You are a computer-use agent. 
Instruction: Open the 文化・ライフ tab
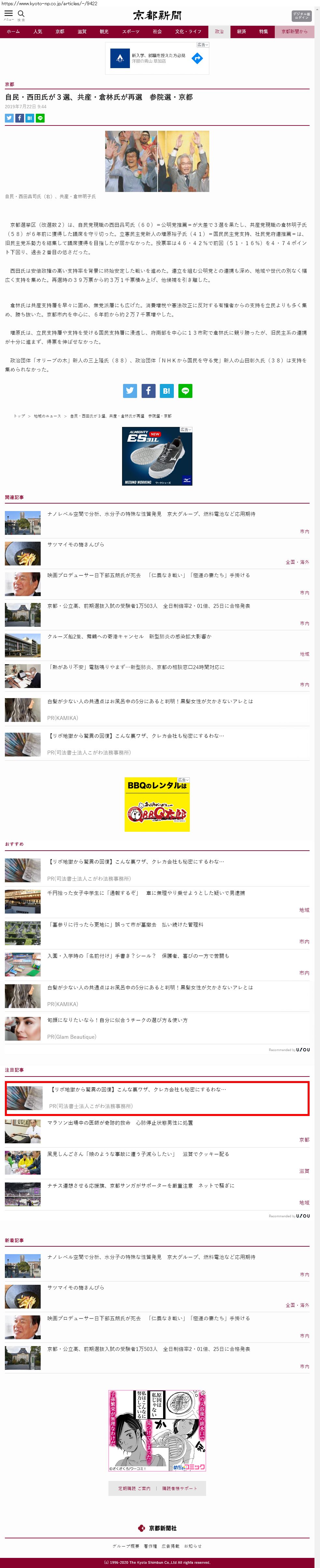(x=188, y=32)
